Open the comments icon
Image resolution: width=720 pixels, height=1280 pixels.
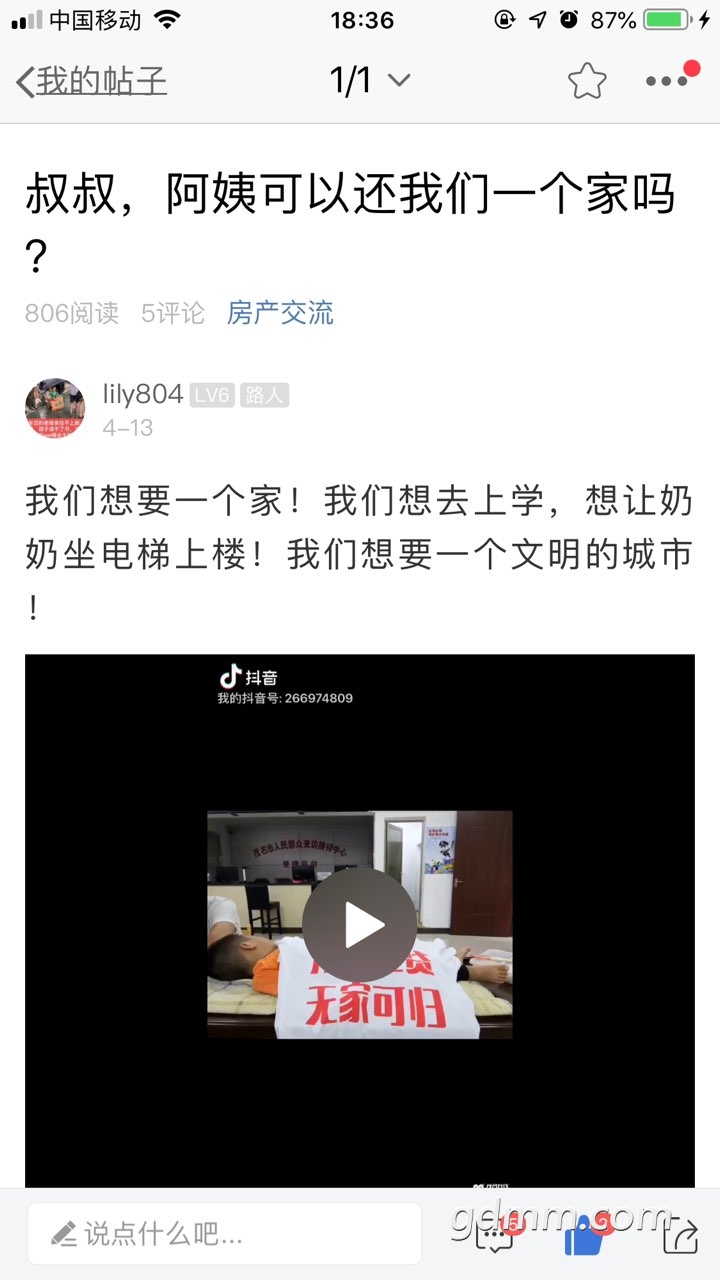(x=496, y=1234)
